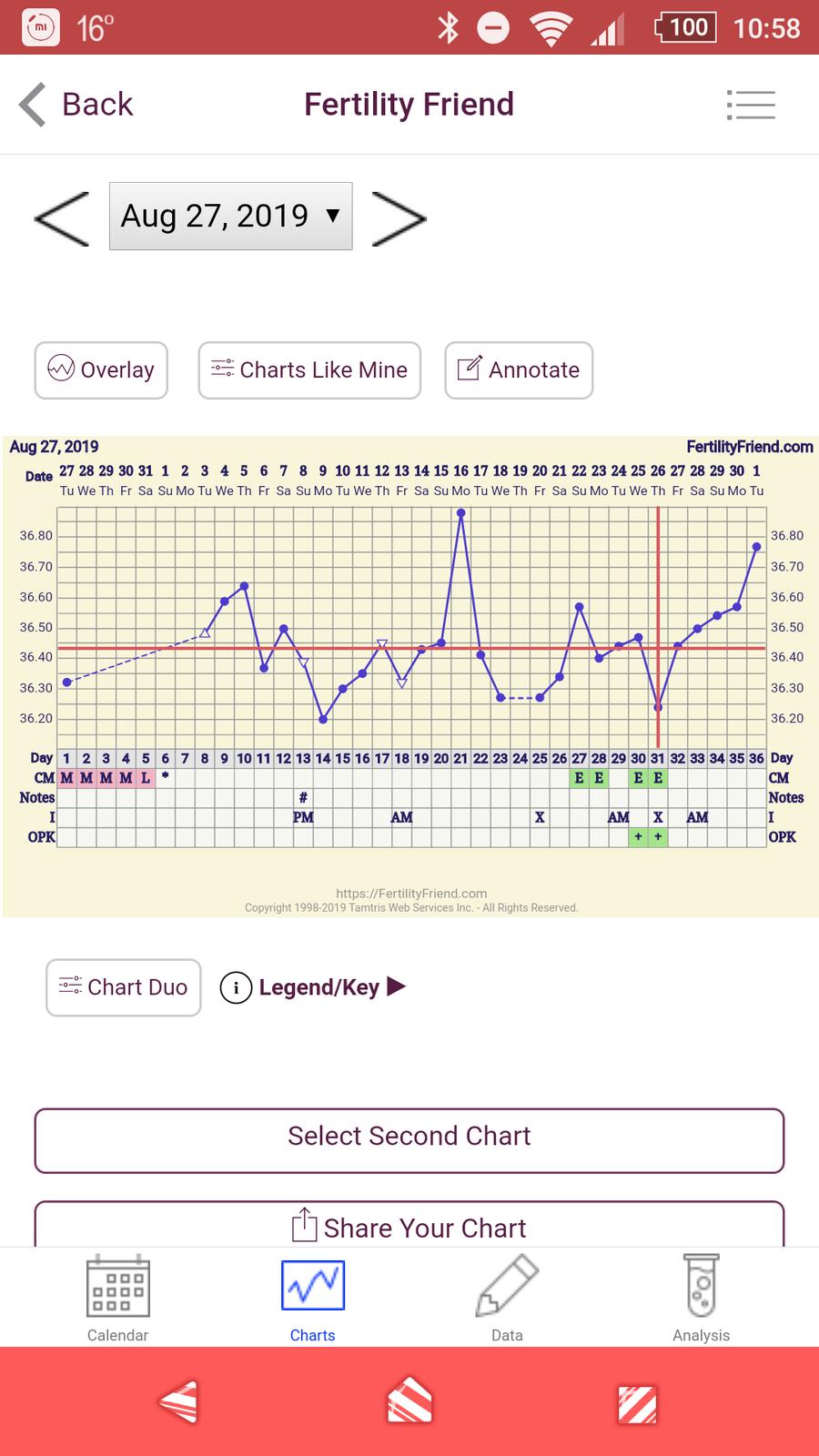Open Chart Duo
819x1456 pixels.
pyautogui.click(x=123, y=987)
